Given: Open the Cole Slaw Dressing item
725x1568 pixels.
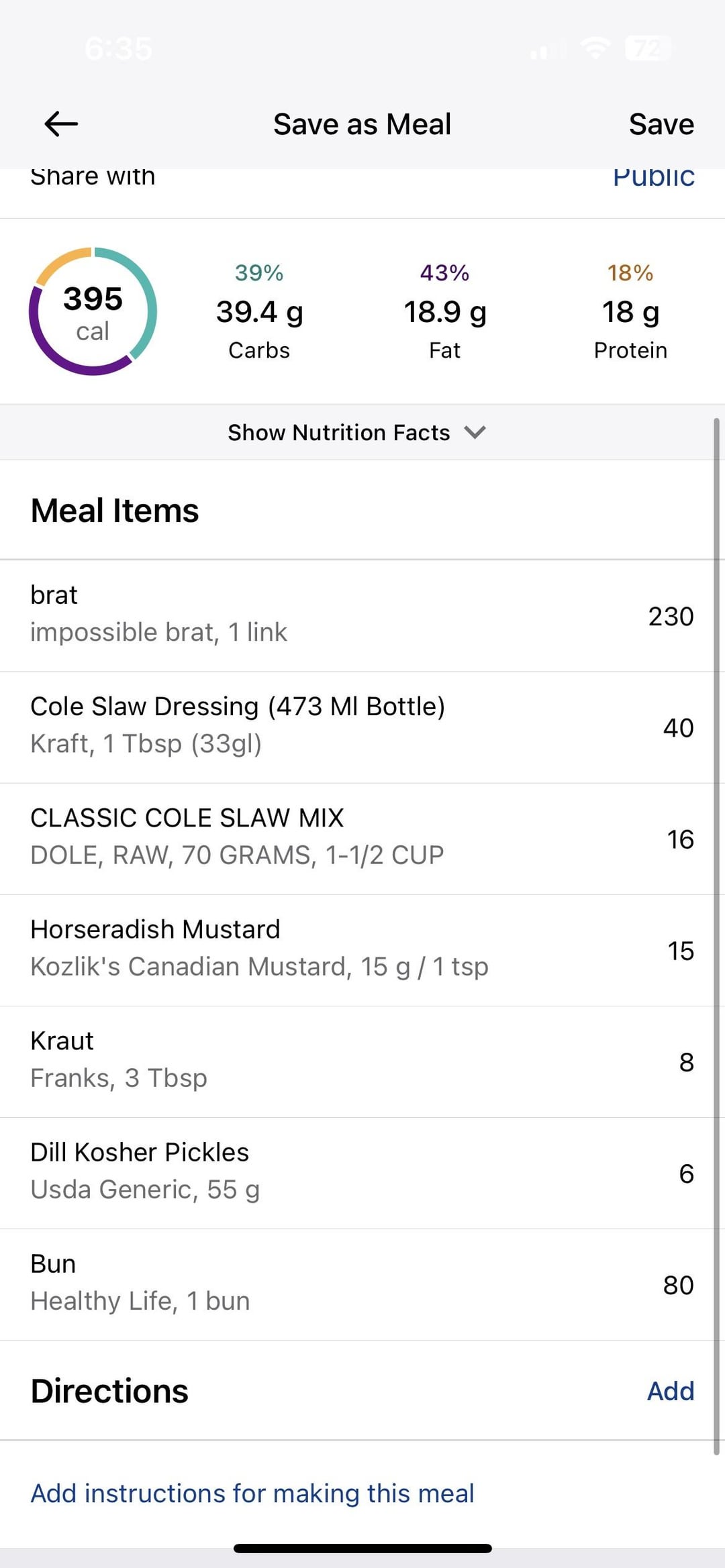Looking at the screenshot, I should click(x=356, y=727).
